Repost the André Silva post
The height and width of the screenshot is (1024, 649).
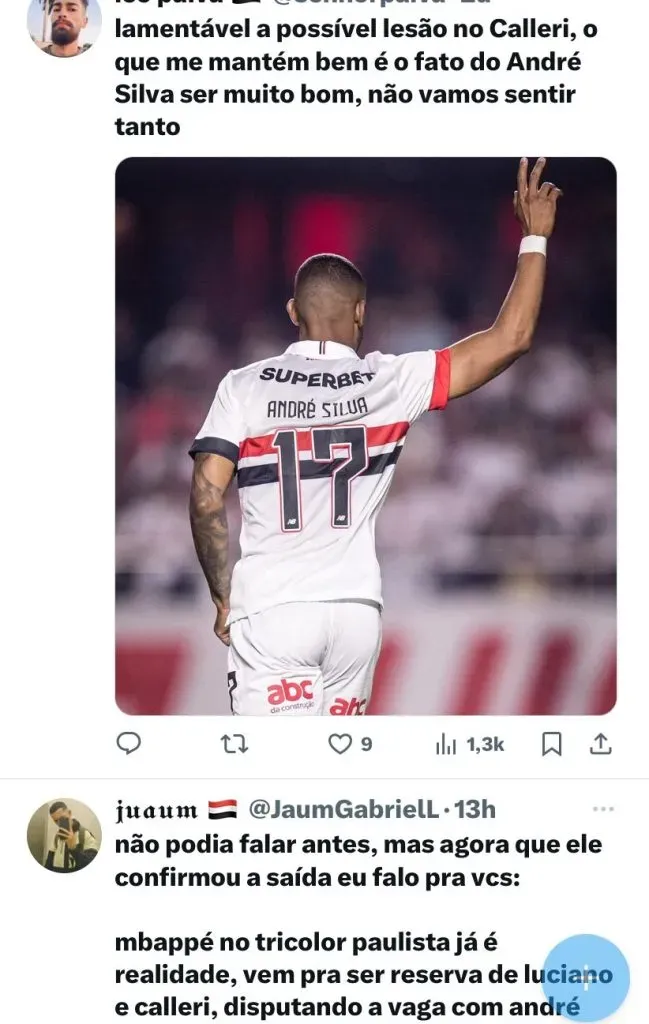[233, 743]
